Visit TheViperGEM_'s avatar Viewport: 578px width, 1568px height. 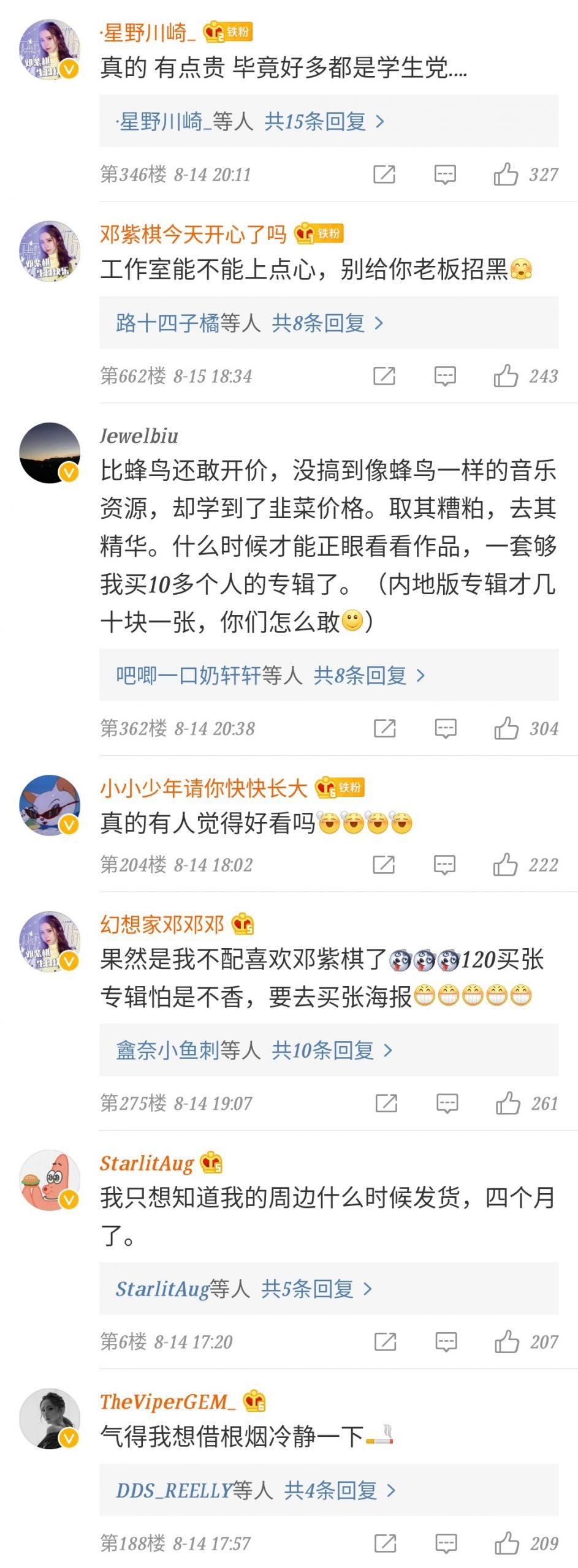point(50,1419)
